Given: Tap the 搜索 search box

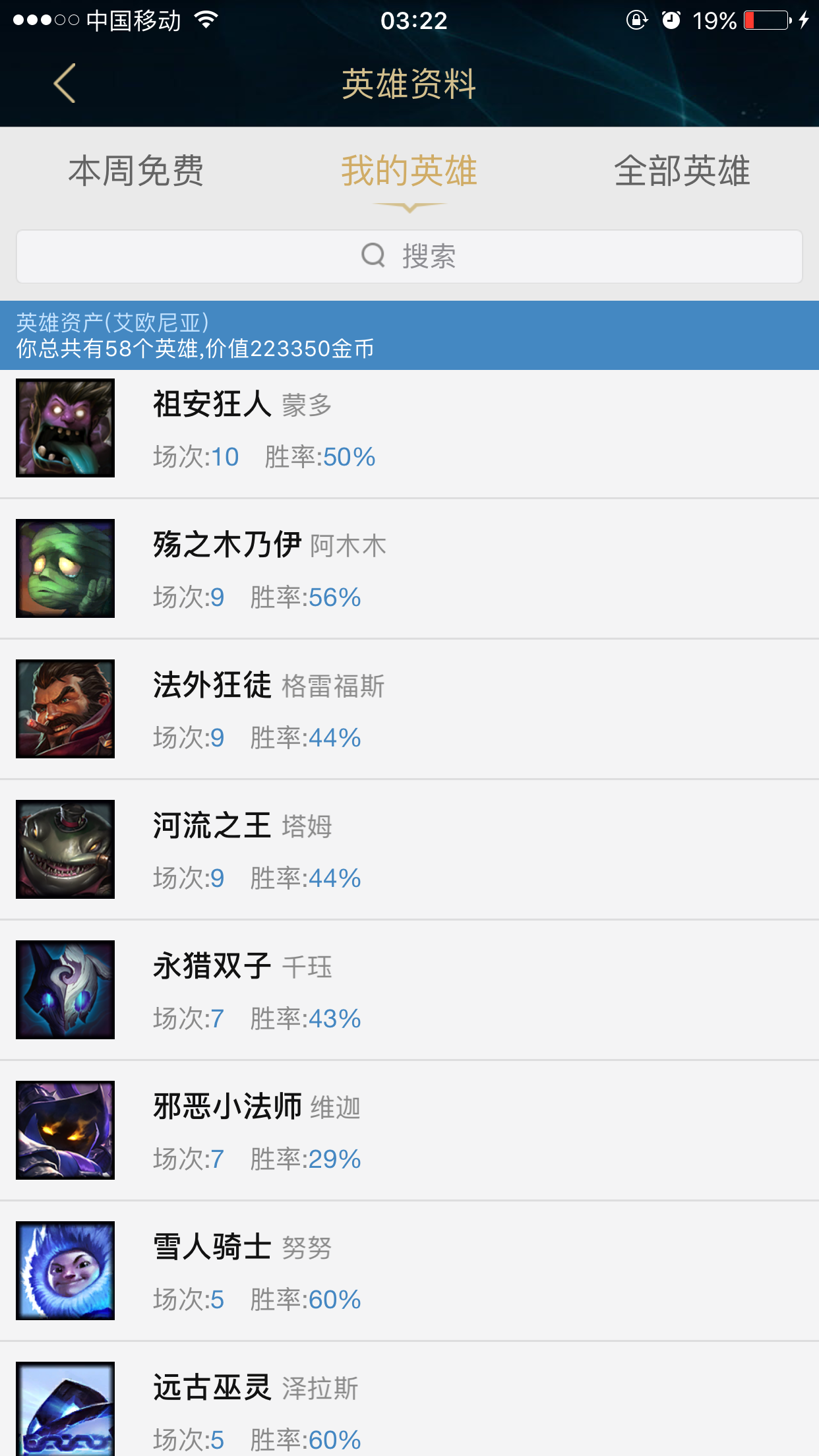Looking at the screenshot, I should [x=409, y=257].
